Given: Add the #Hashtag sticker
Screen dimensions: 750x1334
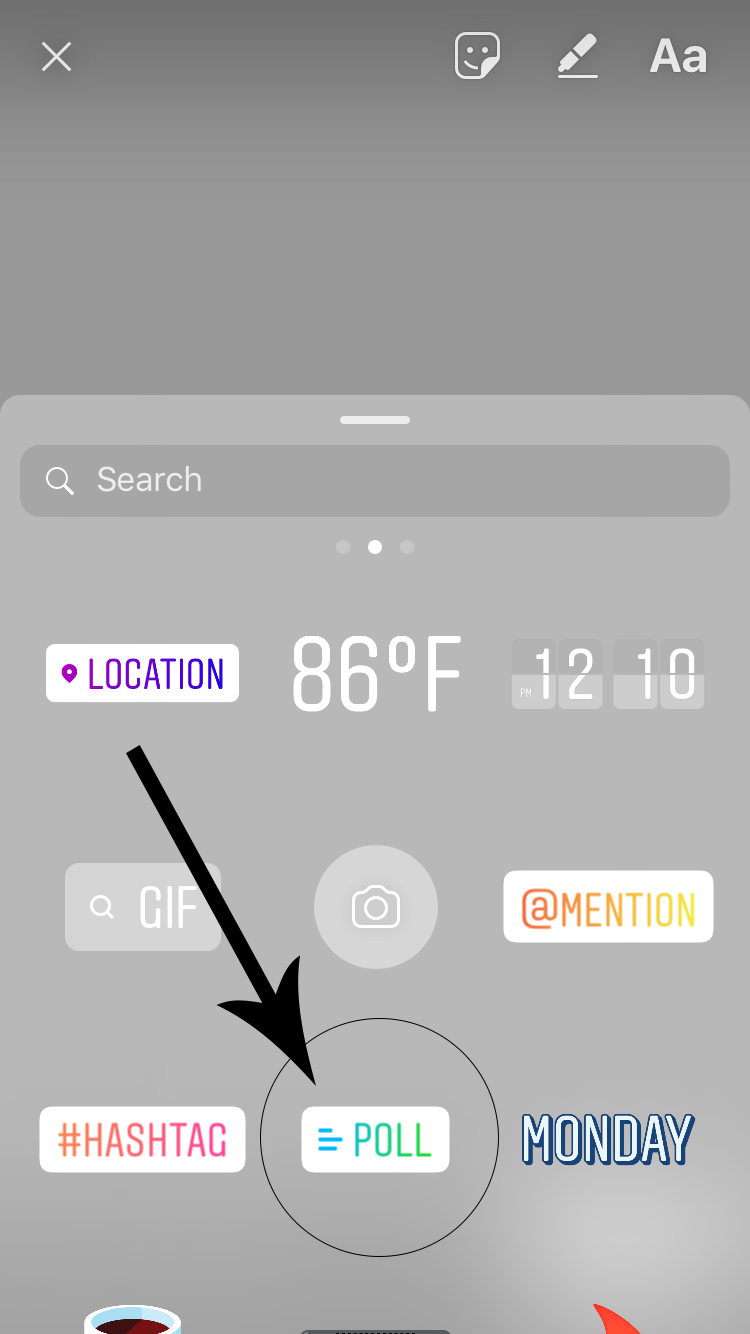Looking at the screenshot, I should 142,1139.
